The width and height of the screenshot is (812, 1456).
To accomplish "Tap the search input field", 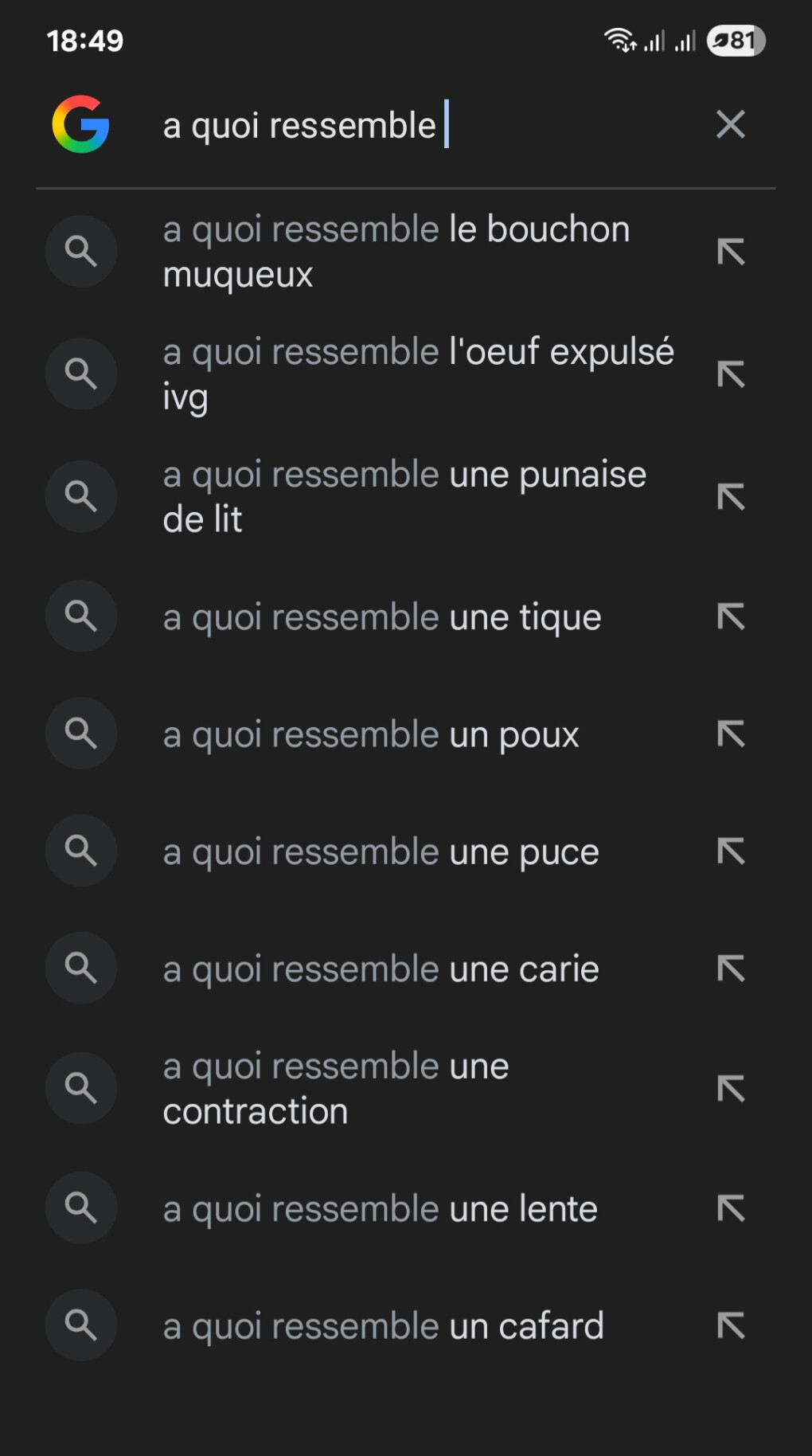I will click(x=358, y=124).
